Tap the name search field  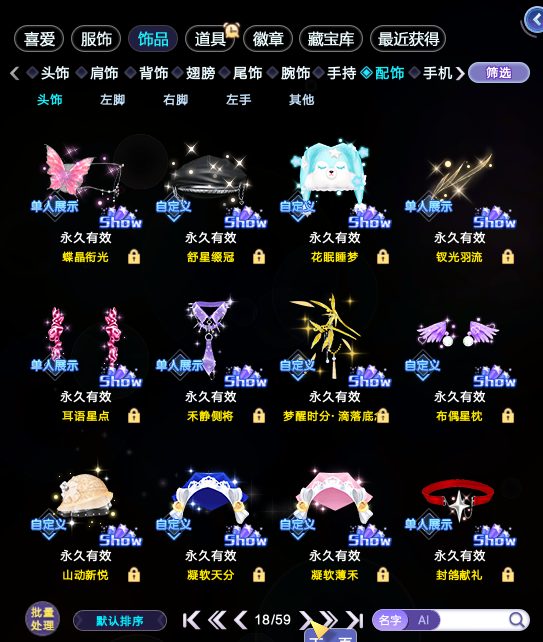(473, 620)
